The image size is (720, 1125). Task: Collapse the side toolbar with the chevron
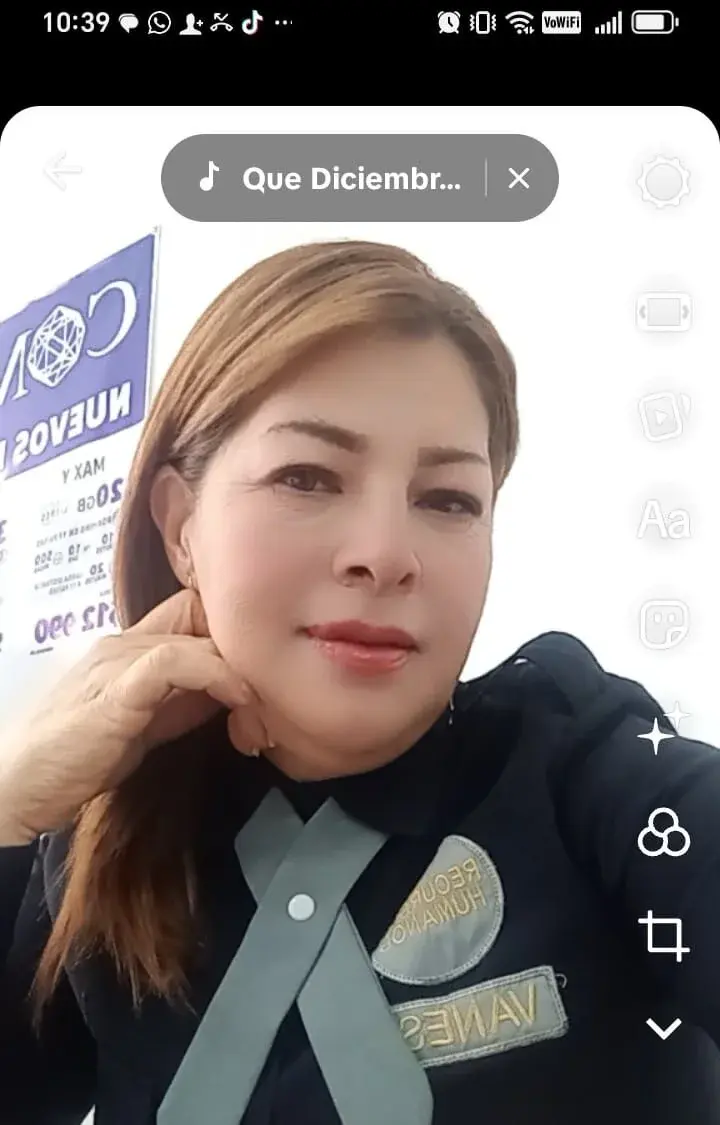pos(663,1028)
